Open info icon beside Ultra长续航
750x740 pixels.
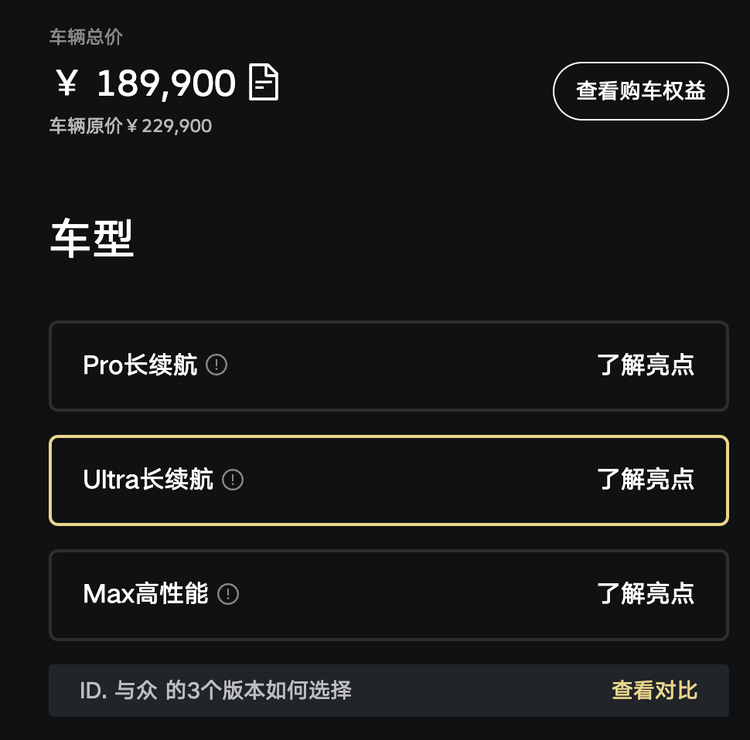tap(233, 480)
